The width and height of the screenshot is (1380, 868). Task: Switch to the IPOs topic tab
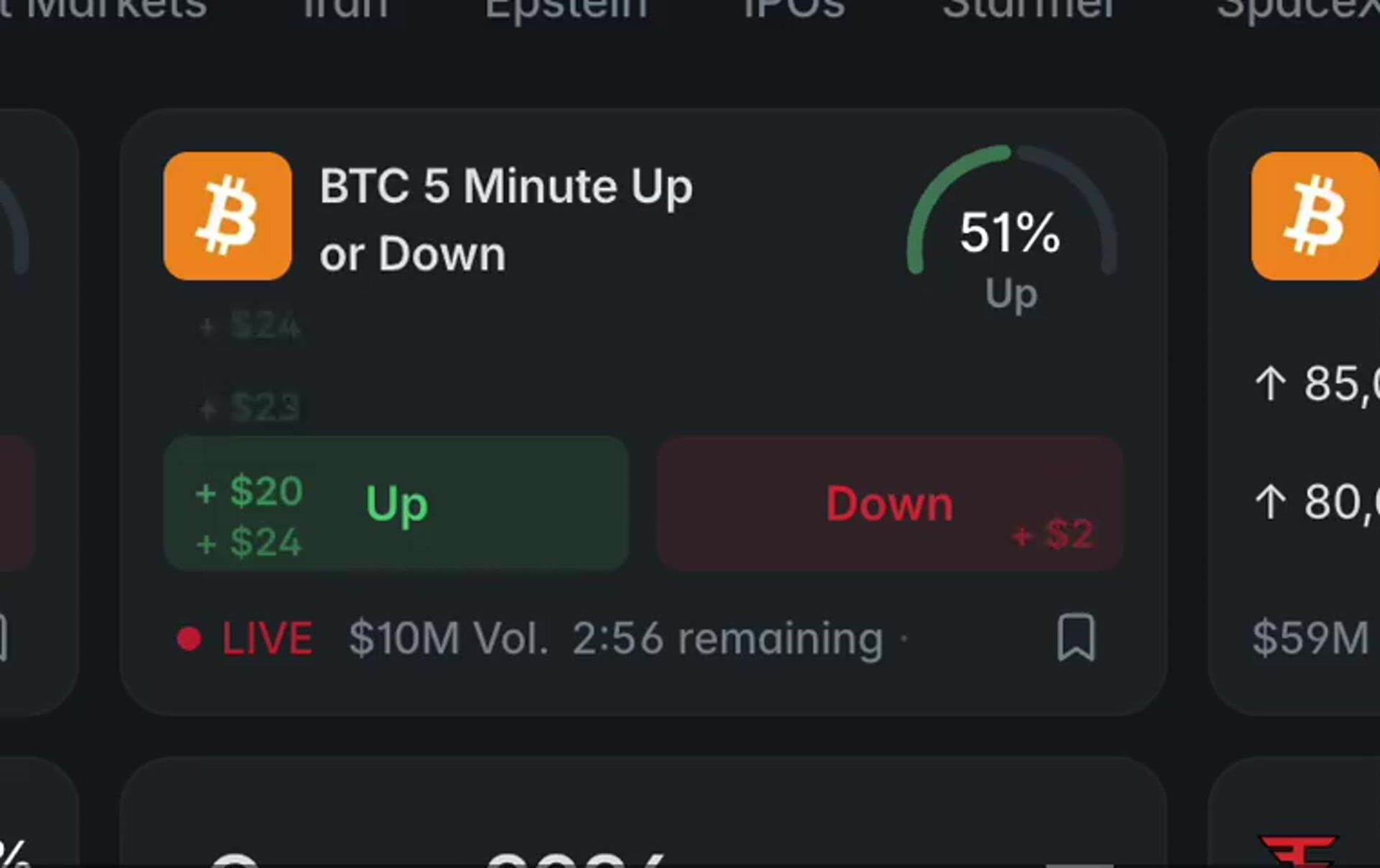(794, 9)
